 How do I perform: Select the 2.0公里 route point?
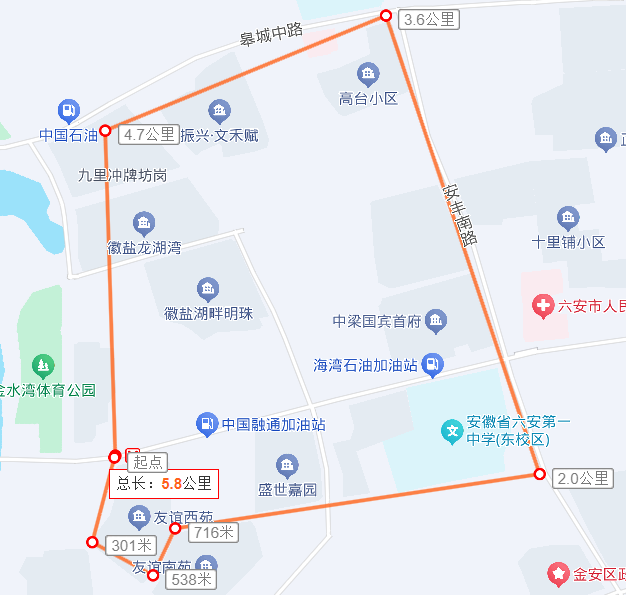[539, 474]
